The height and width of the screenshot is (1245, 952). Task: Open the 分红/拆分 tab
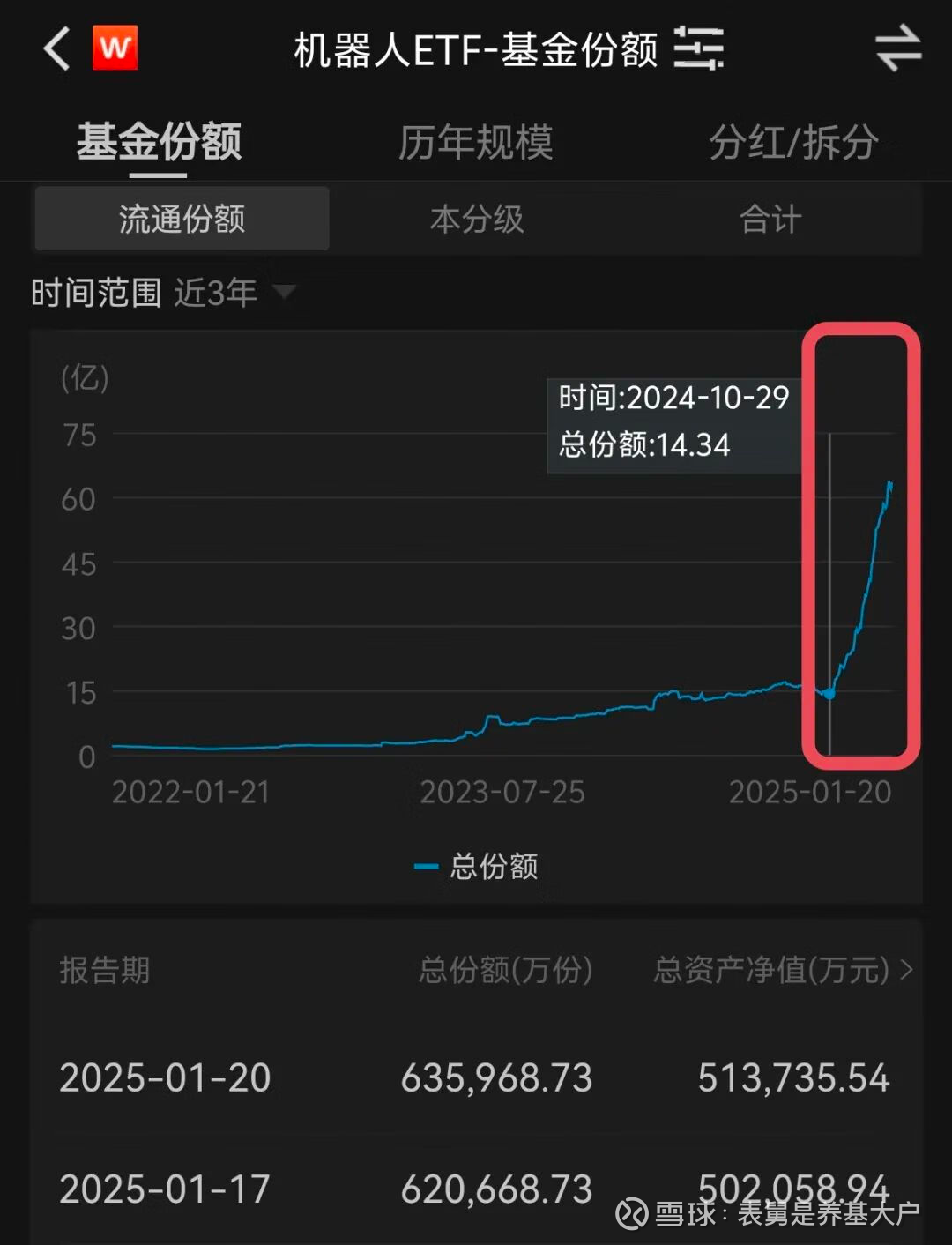tap(793, 143)
